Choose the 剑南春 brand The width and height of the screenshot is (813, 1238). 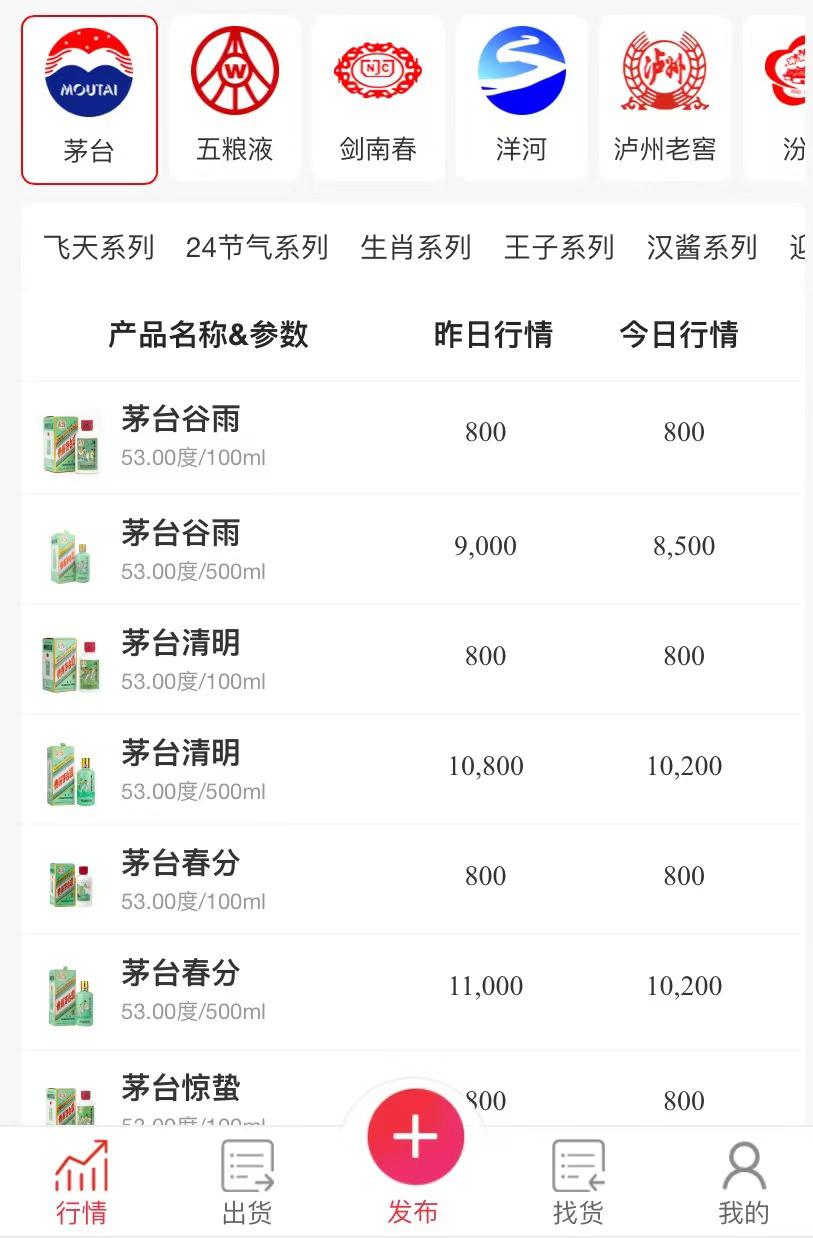378,100
